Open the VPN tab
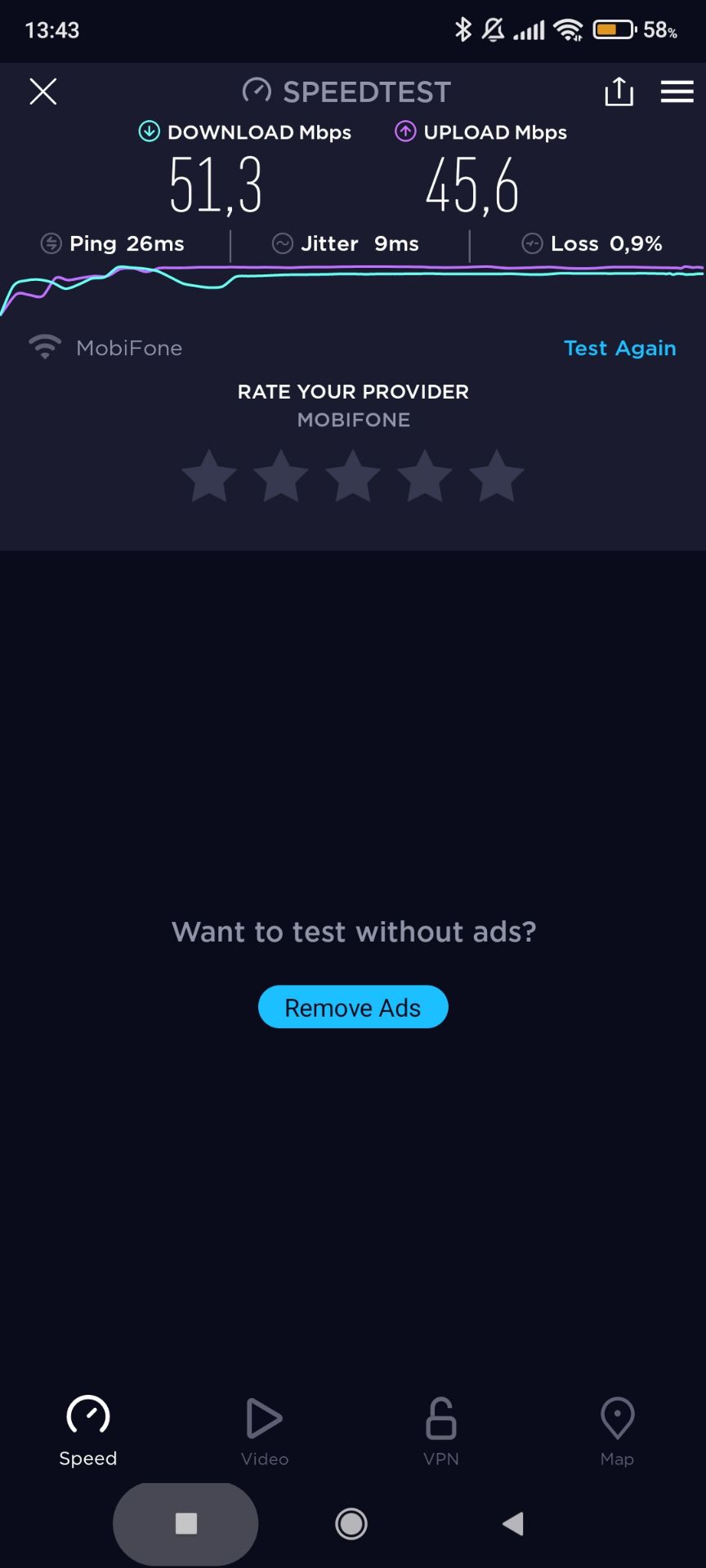706x1568 pixels. (441, 1432)
